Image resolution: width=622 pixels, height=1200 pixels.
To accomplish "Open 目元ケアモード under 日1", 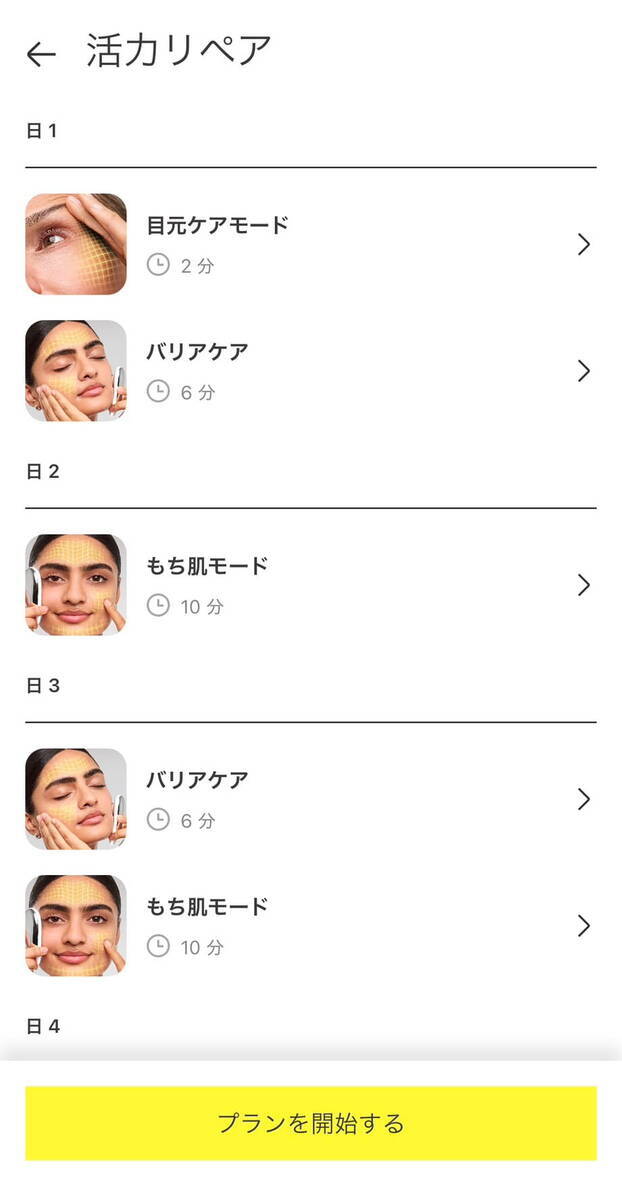I will [x=311, y=244].
